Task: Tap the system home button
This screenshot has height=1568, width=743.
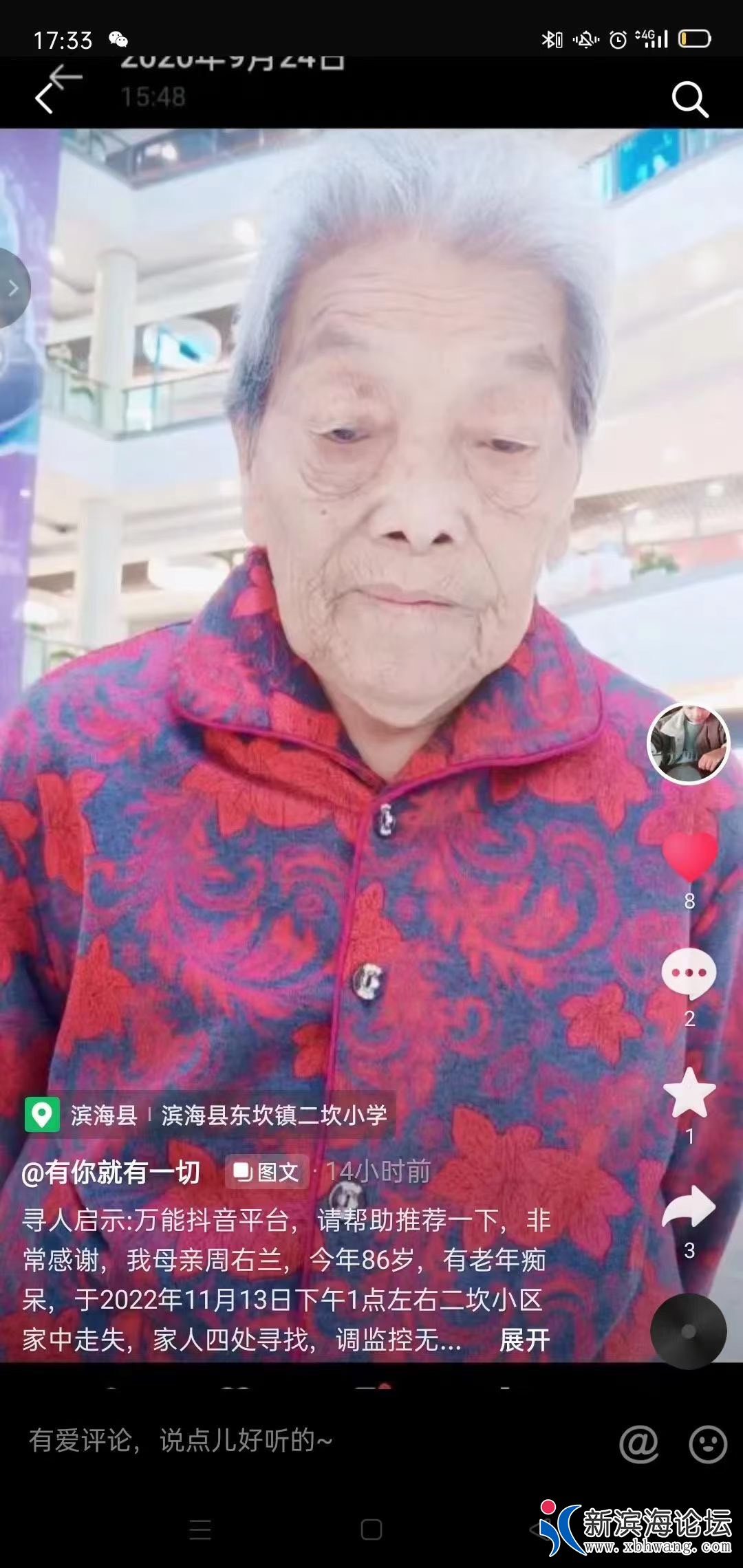Action: coord(371,1529)
